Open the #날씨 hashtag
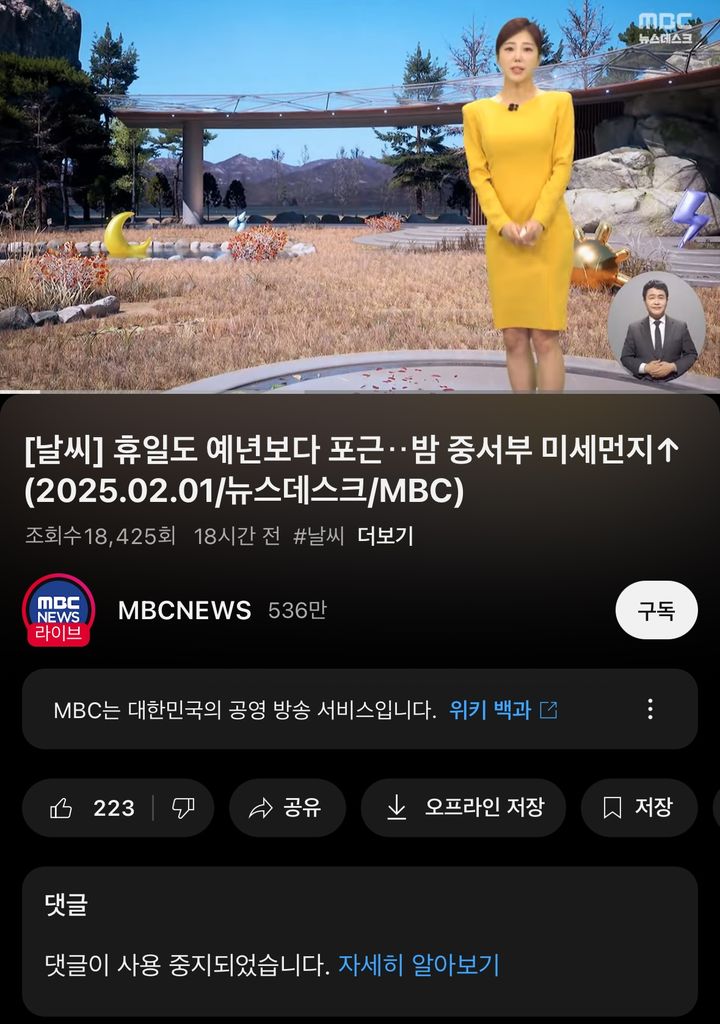Screen dimensions: 720x1024 point(318,536)
